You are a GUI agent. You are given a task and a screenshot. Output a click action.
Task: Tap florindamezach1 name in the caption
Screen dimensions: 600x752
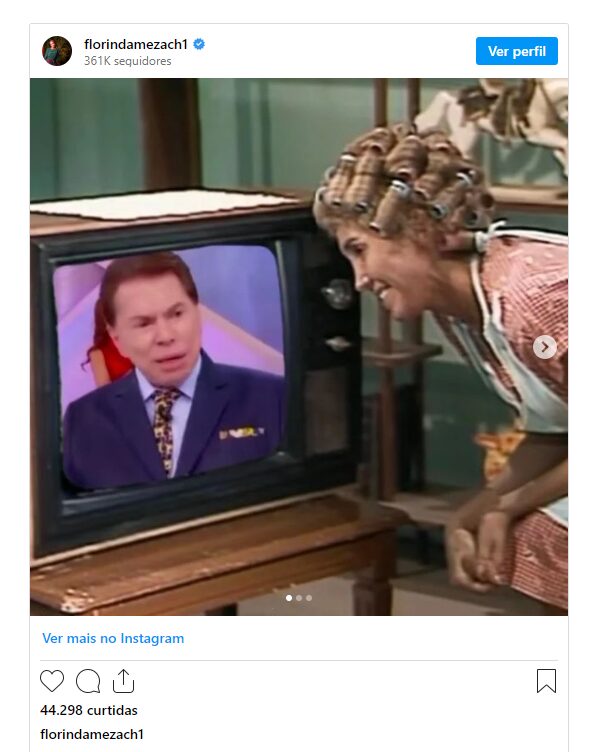pyautogui.click(x=92, y=734)
